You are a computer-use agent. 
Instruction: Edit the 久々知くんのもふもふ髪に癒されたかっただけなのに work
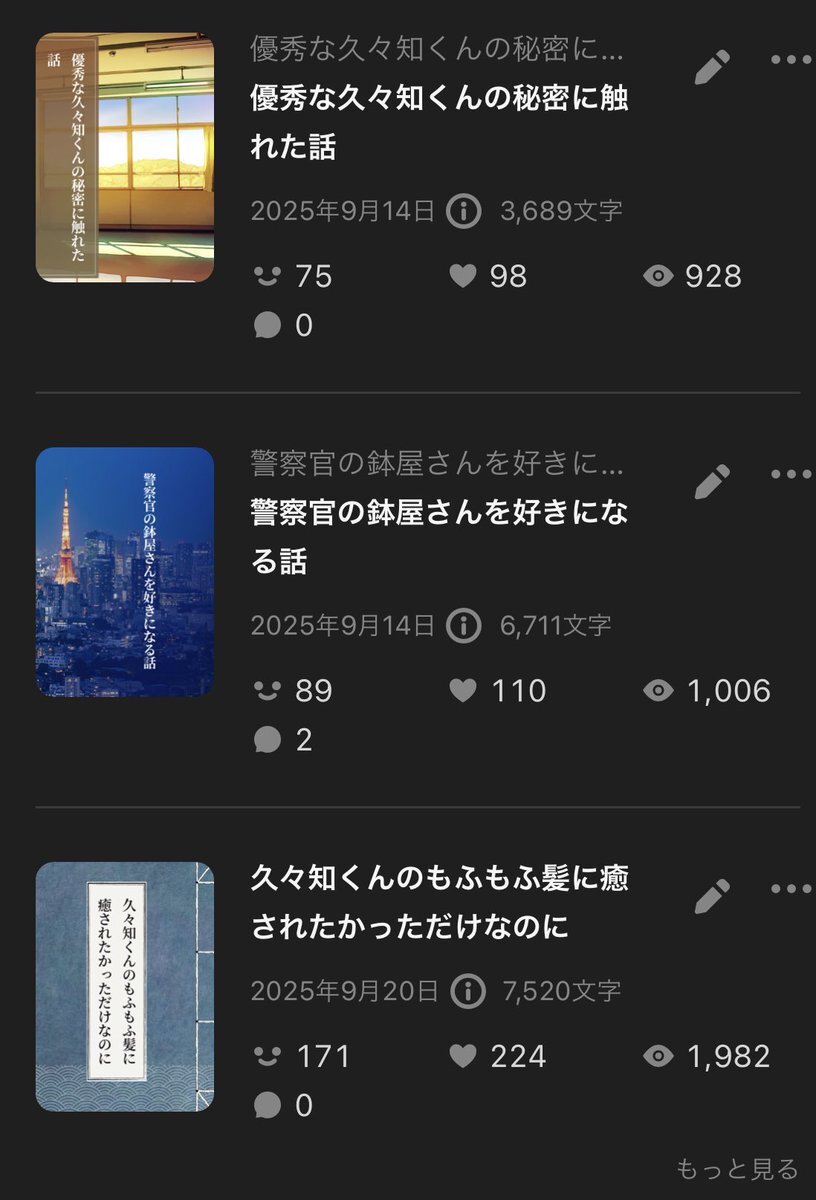[x=712, y=897]
